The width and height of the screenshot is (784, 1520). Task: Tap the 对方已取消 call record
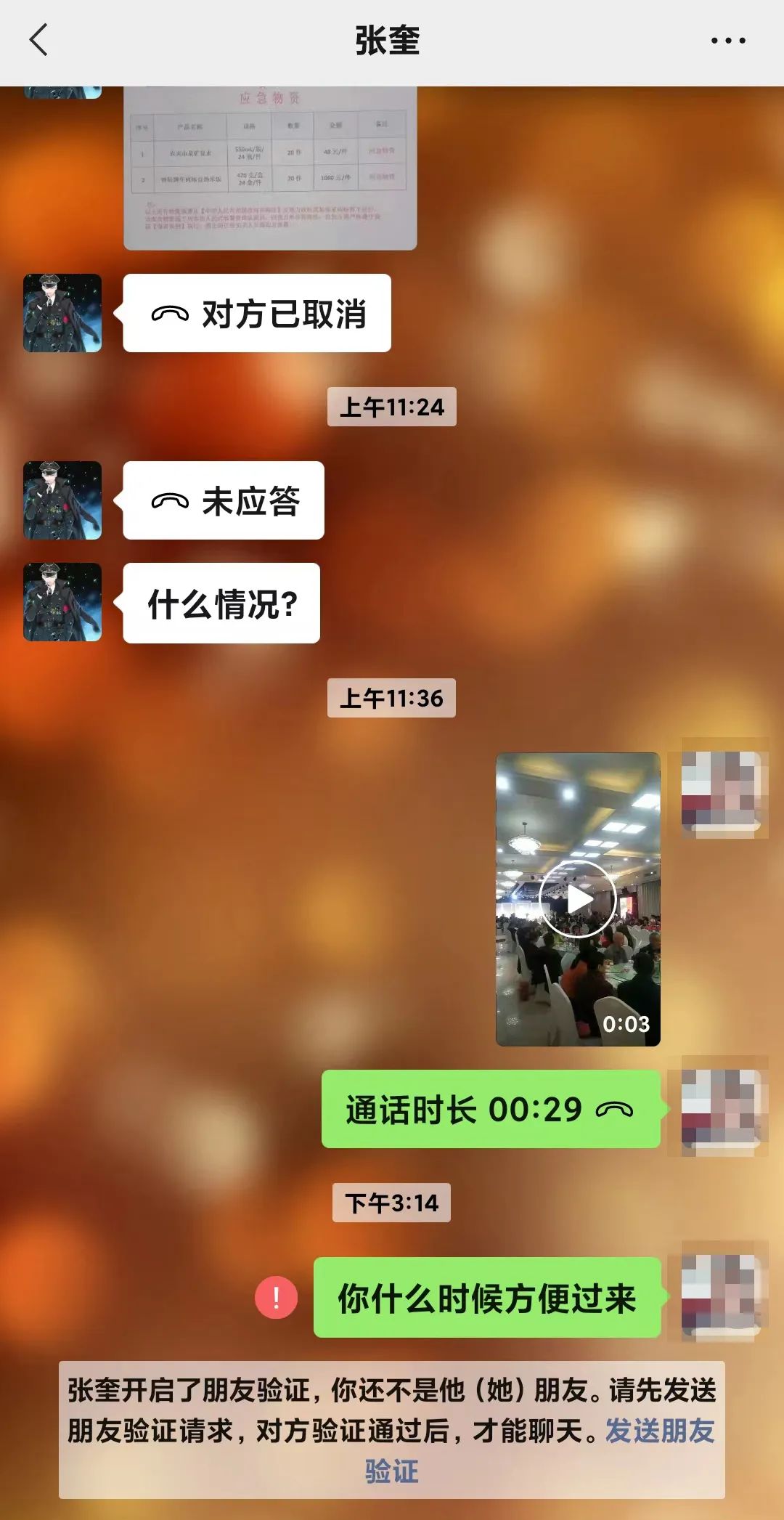257,314
